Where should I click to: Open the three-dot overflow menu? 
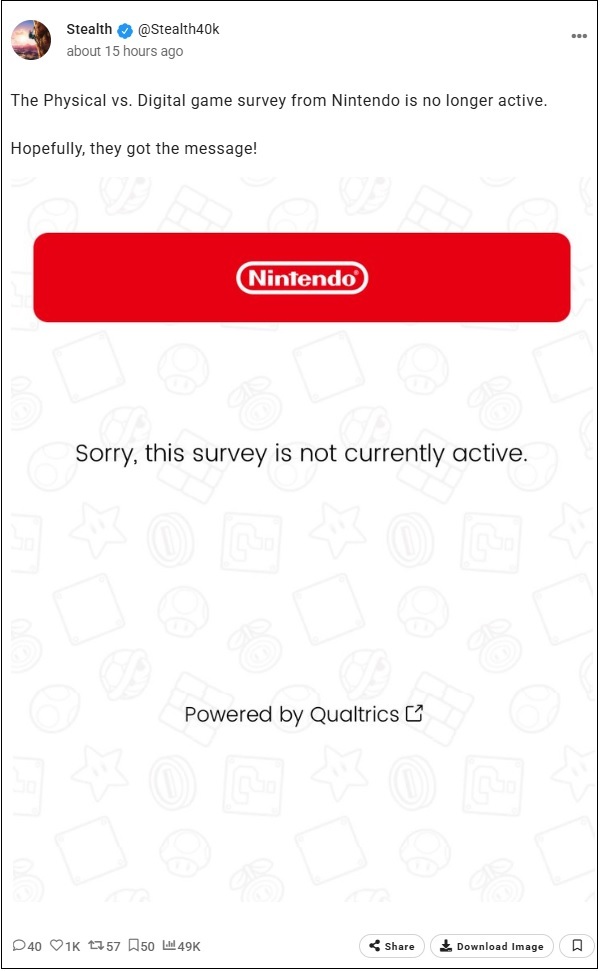[x=579, y=36]
